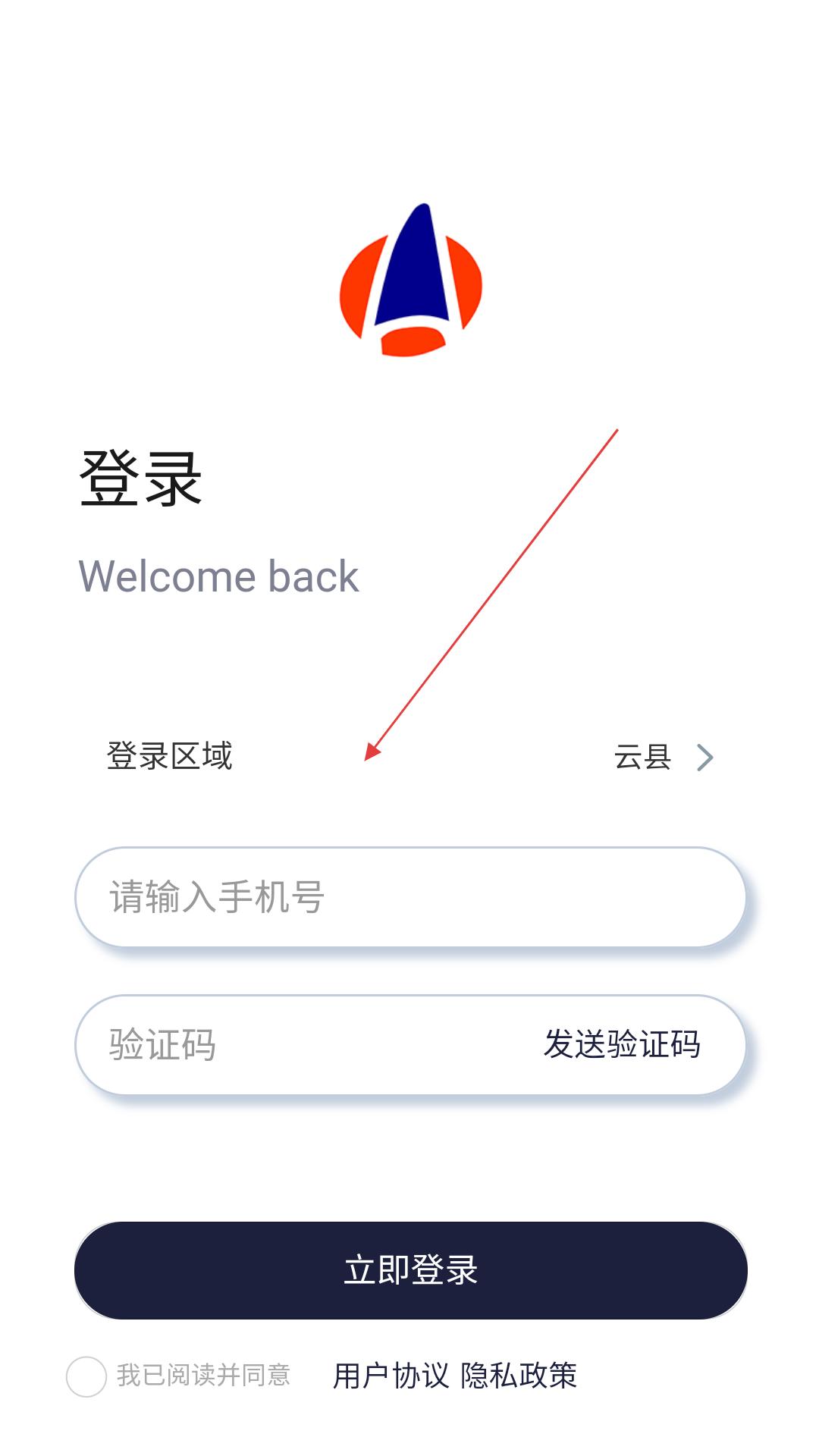Check the 我已阅读并同意 agreement circle
The height and width of the screenshot is (1456, 819).
tap(86, 1376)
